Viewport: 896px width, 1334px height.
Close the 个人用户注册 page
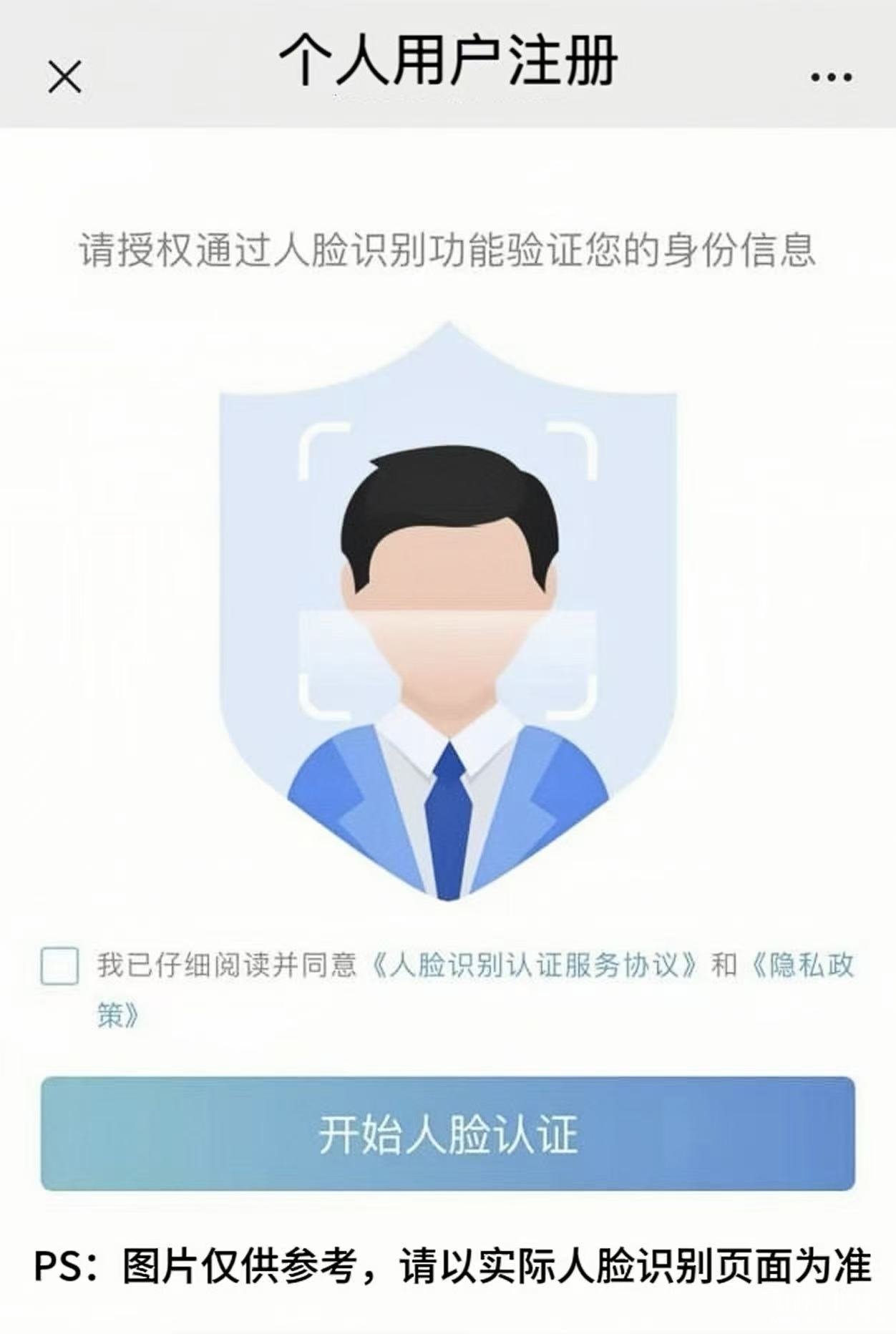(x=65, y=77)
